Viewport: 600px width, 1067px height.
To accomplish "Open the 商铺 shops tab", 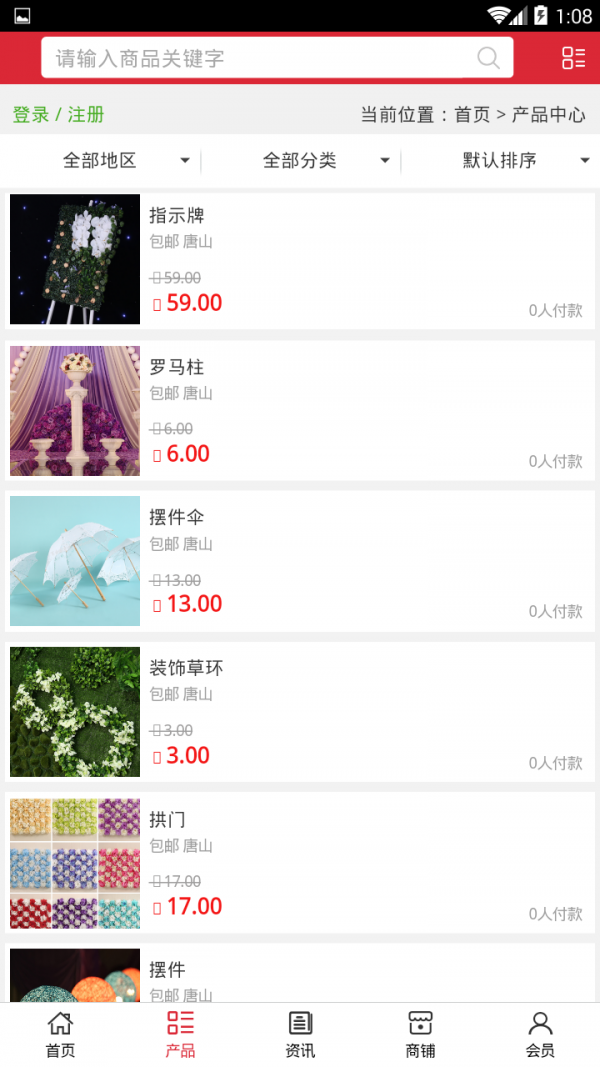I will point(420,1034).
